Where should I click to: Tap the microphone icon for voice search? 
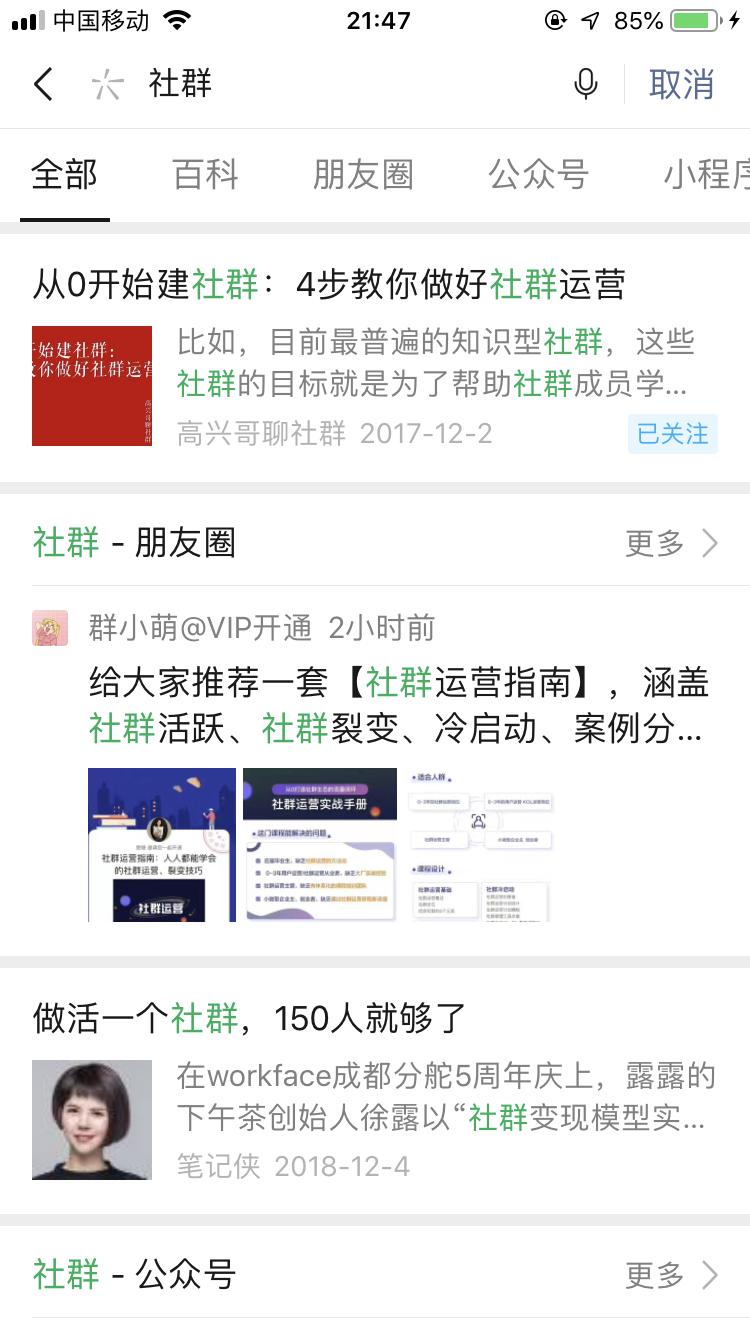(586, 84)
